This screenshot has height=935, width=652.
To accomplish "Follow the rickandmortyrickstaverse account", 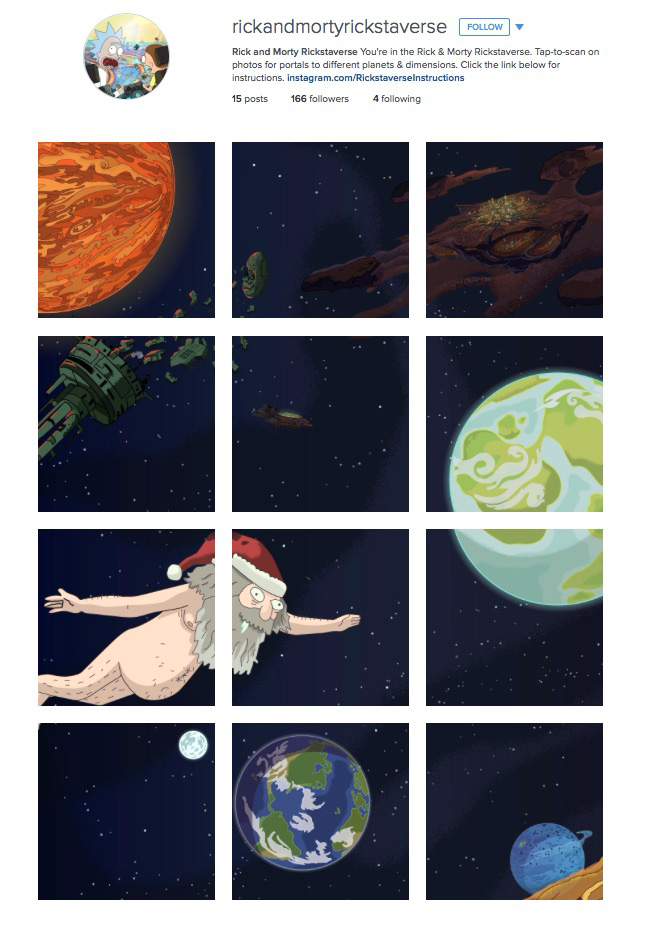I will pyautogui.click(x=484, y=27).
